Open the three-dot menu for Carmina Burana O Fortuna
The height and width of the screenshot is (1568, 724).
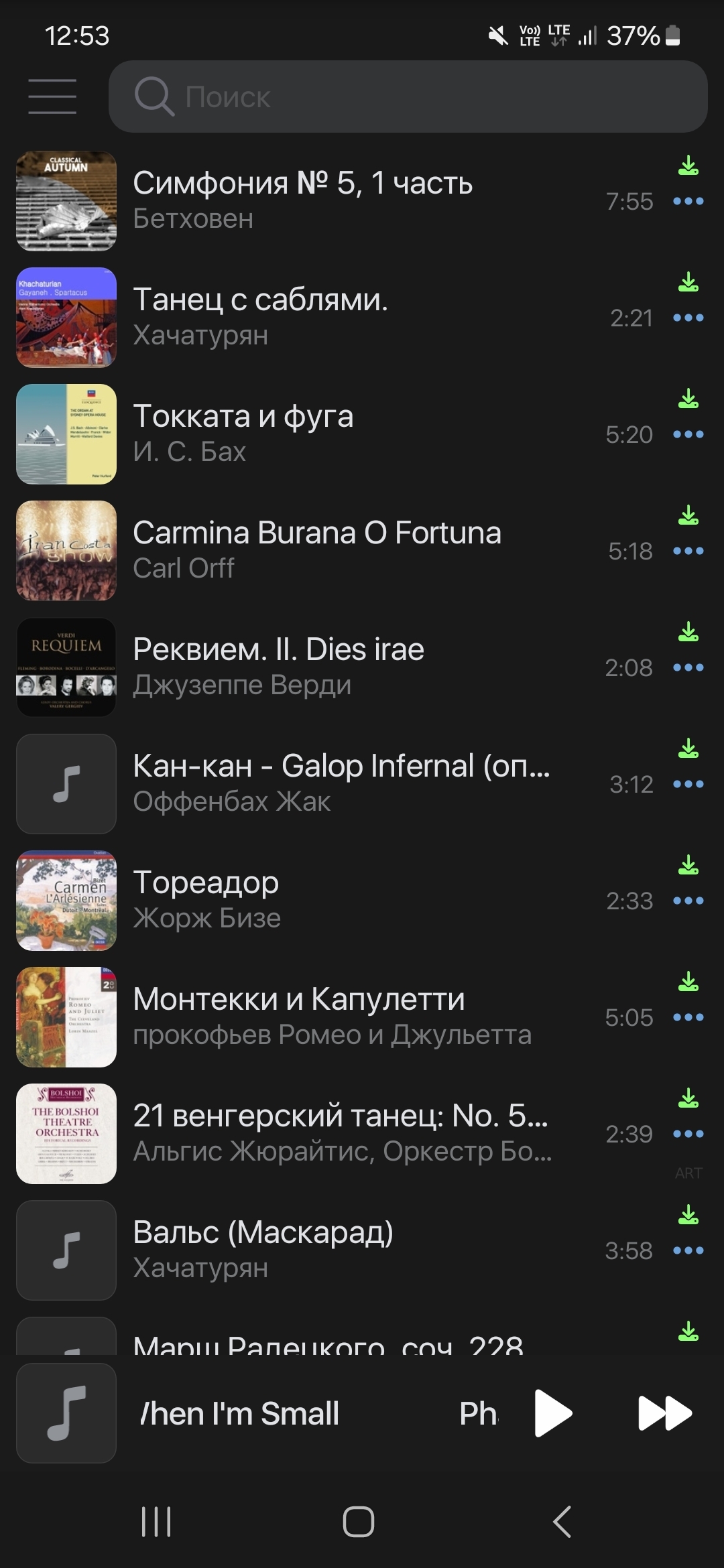click(x=688, y=551)
